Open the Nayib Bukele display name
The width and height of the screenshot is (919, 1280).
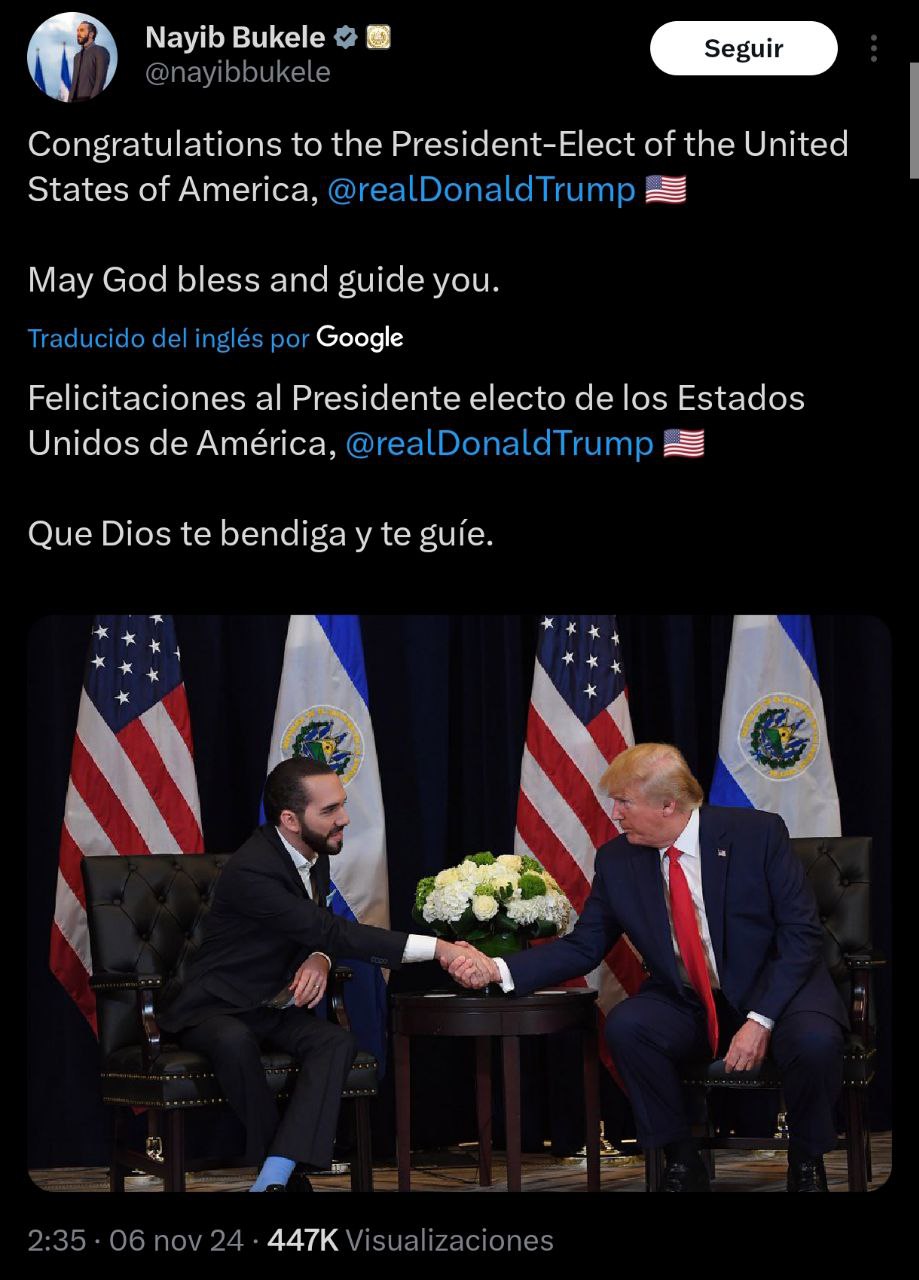click(x=235, y=38)
